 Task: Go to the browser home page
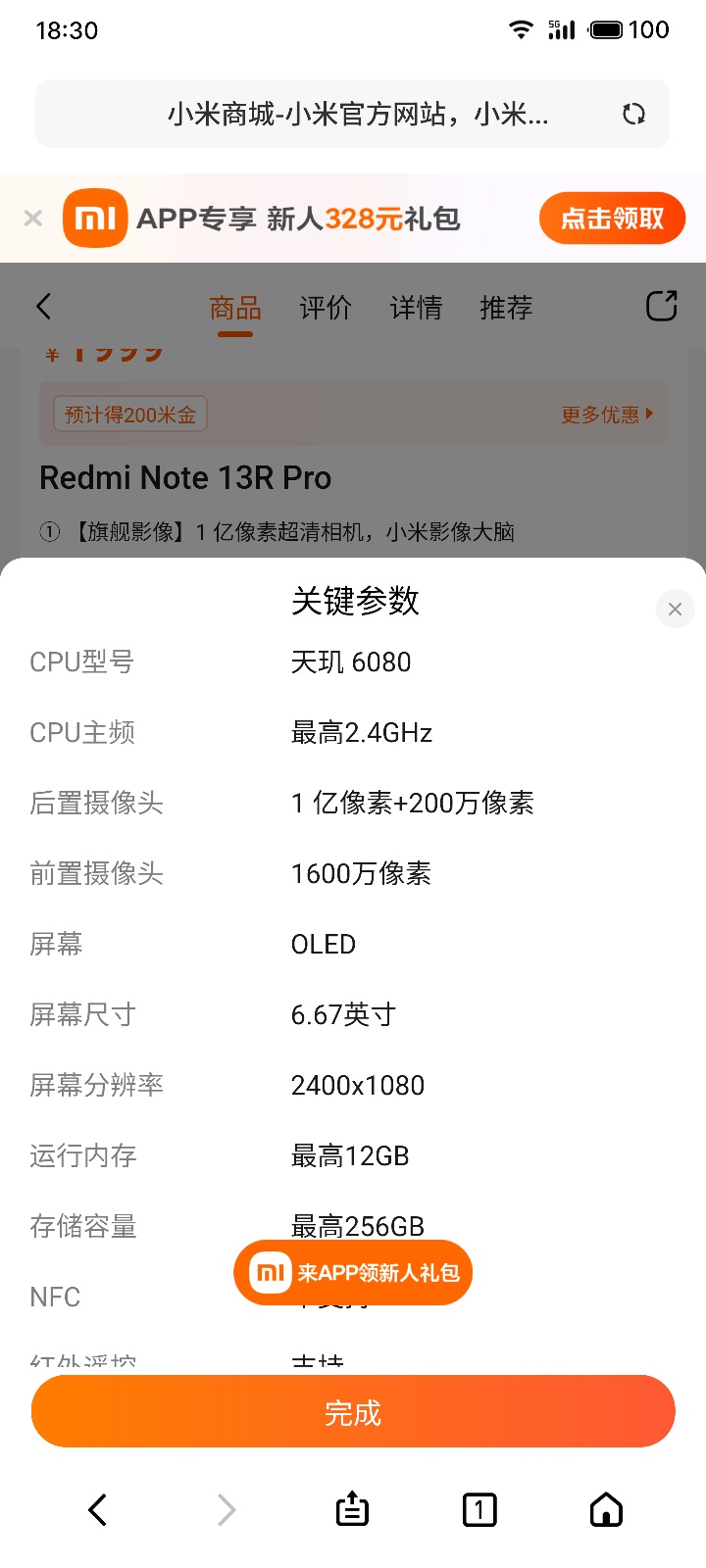[606, 1510]
